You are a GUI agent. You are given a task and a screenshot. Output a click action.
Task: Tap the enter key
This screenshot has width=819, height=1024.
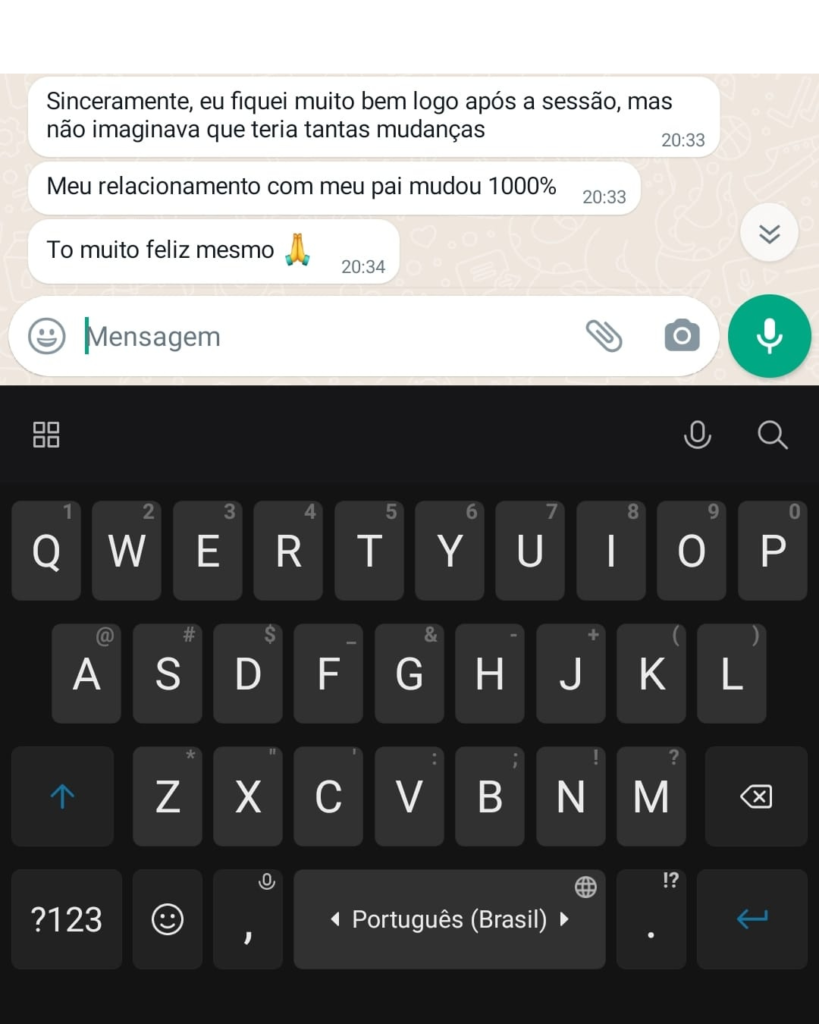[x=752, y=919]
